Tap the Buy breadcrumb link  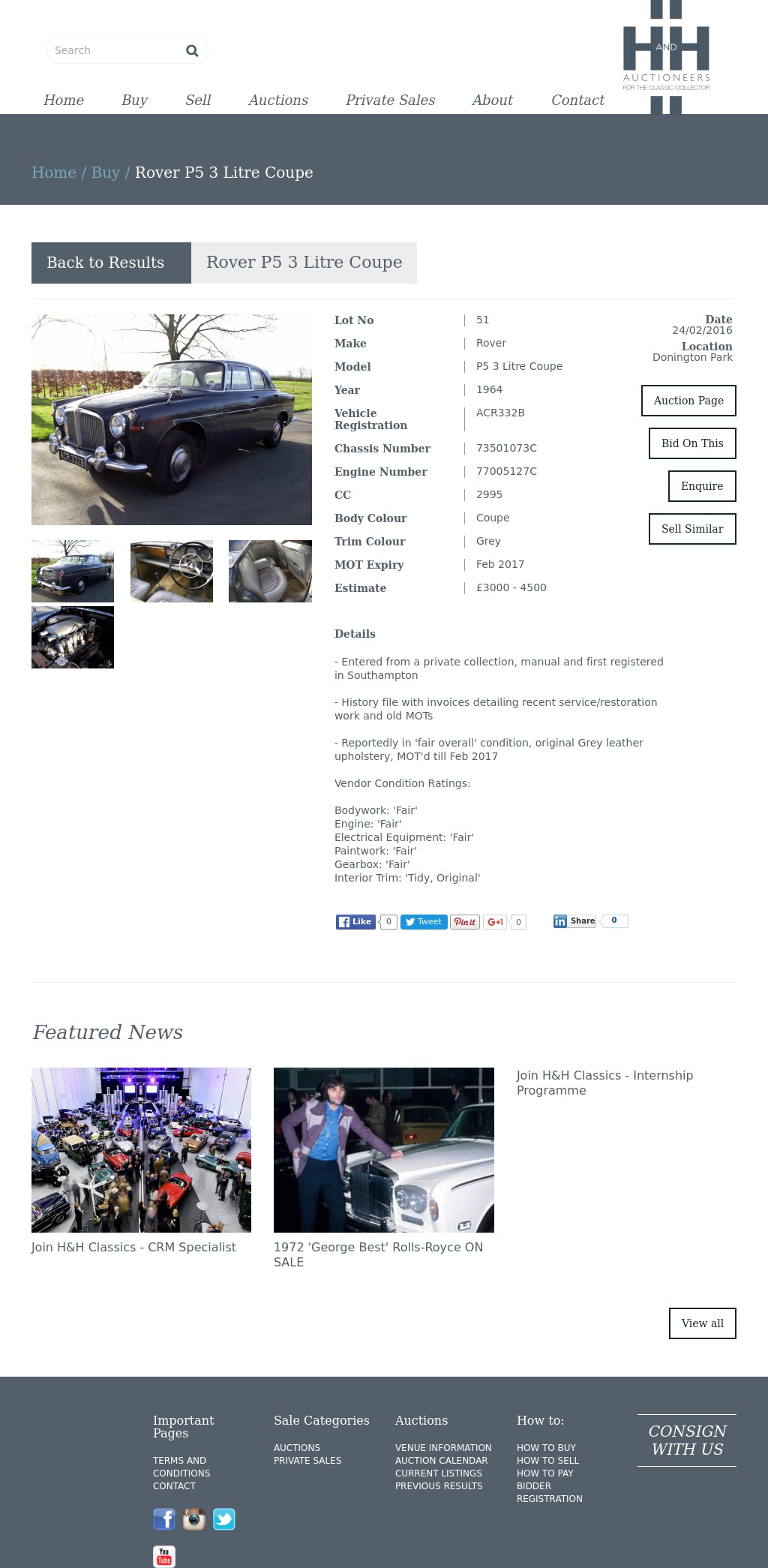[x=106, y=173]
